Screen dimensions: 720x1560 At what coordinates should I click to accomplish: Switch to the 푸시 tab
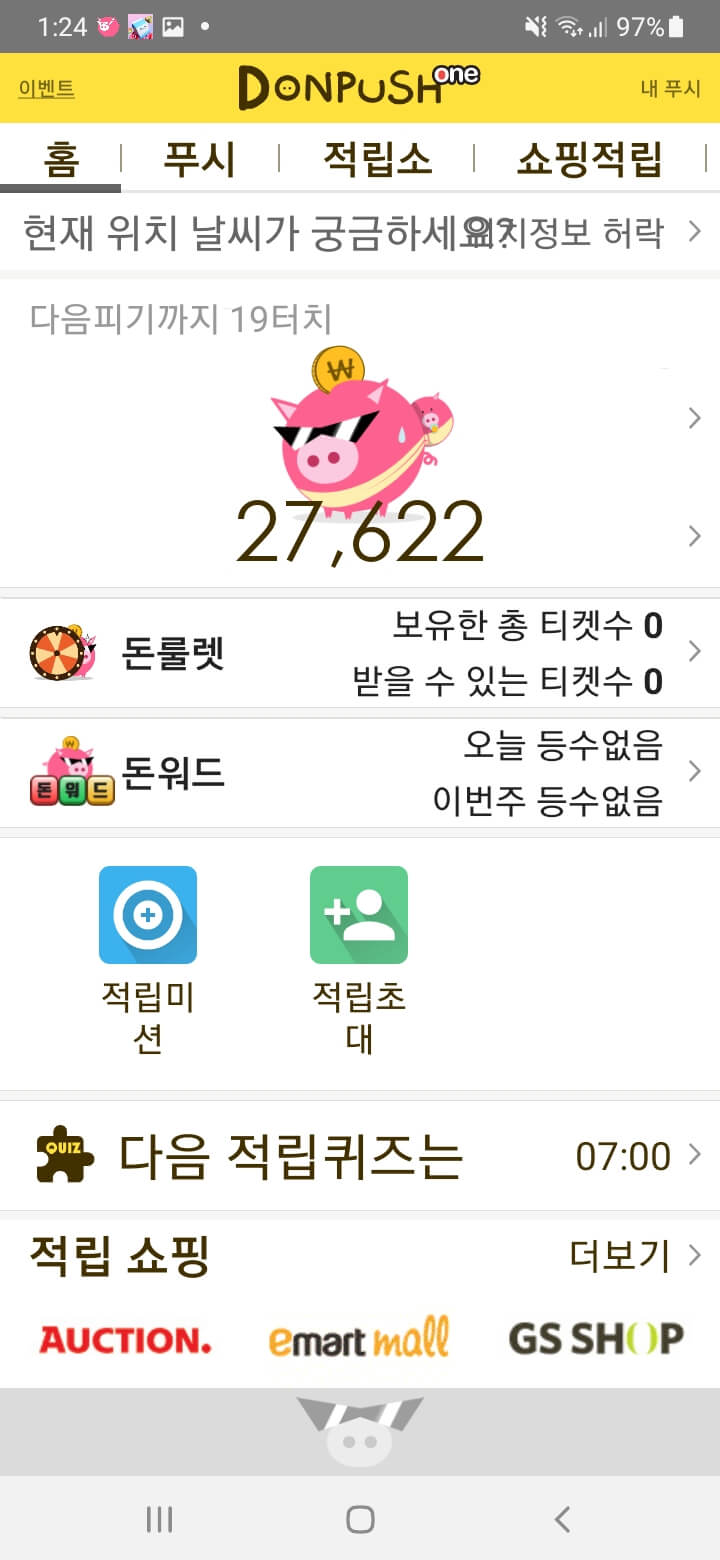point(199,158)
